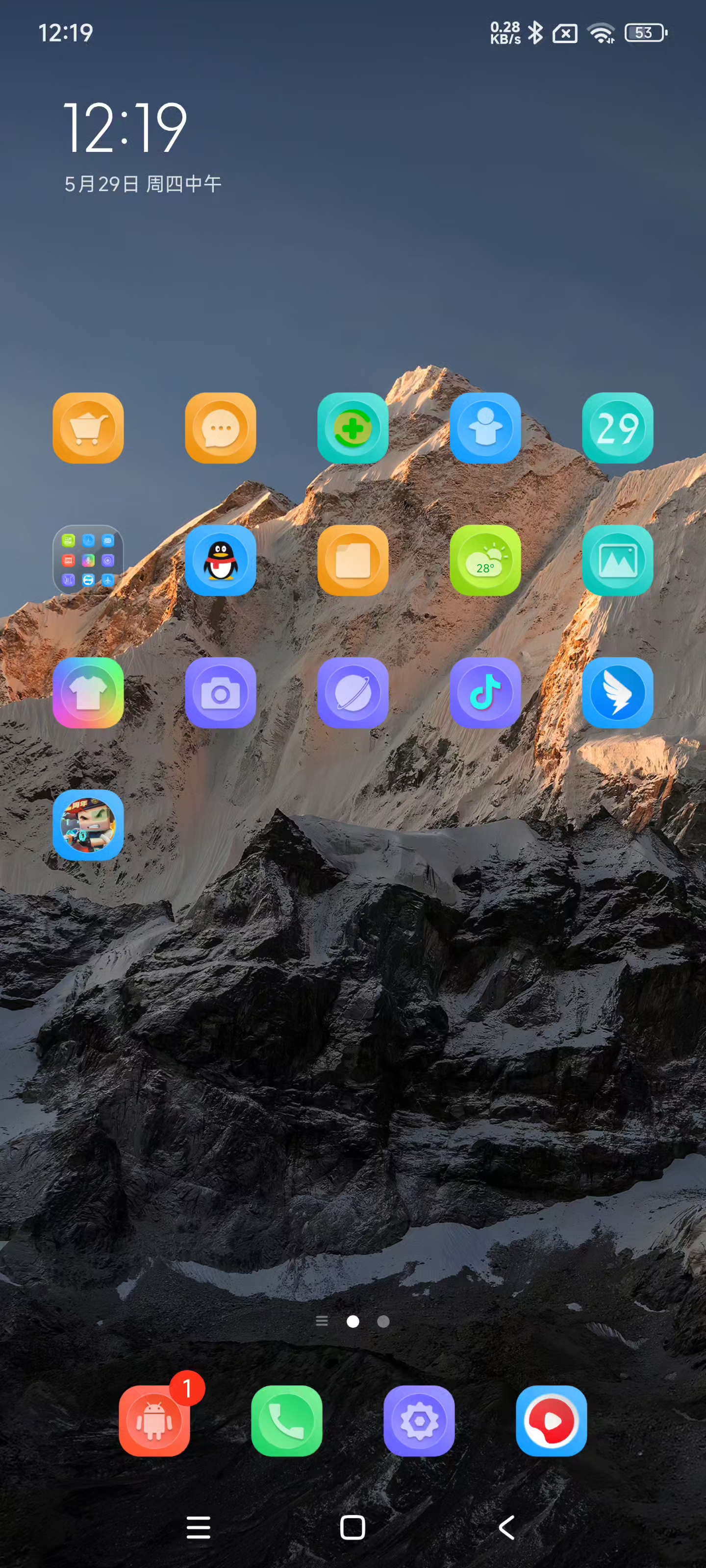Open the Settings gear app
The width and height of the screenshot is (706, 1568).
(x=419, y=1421)
